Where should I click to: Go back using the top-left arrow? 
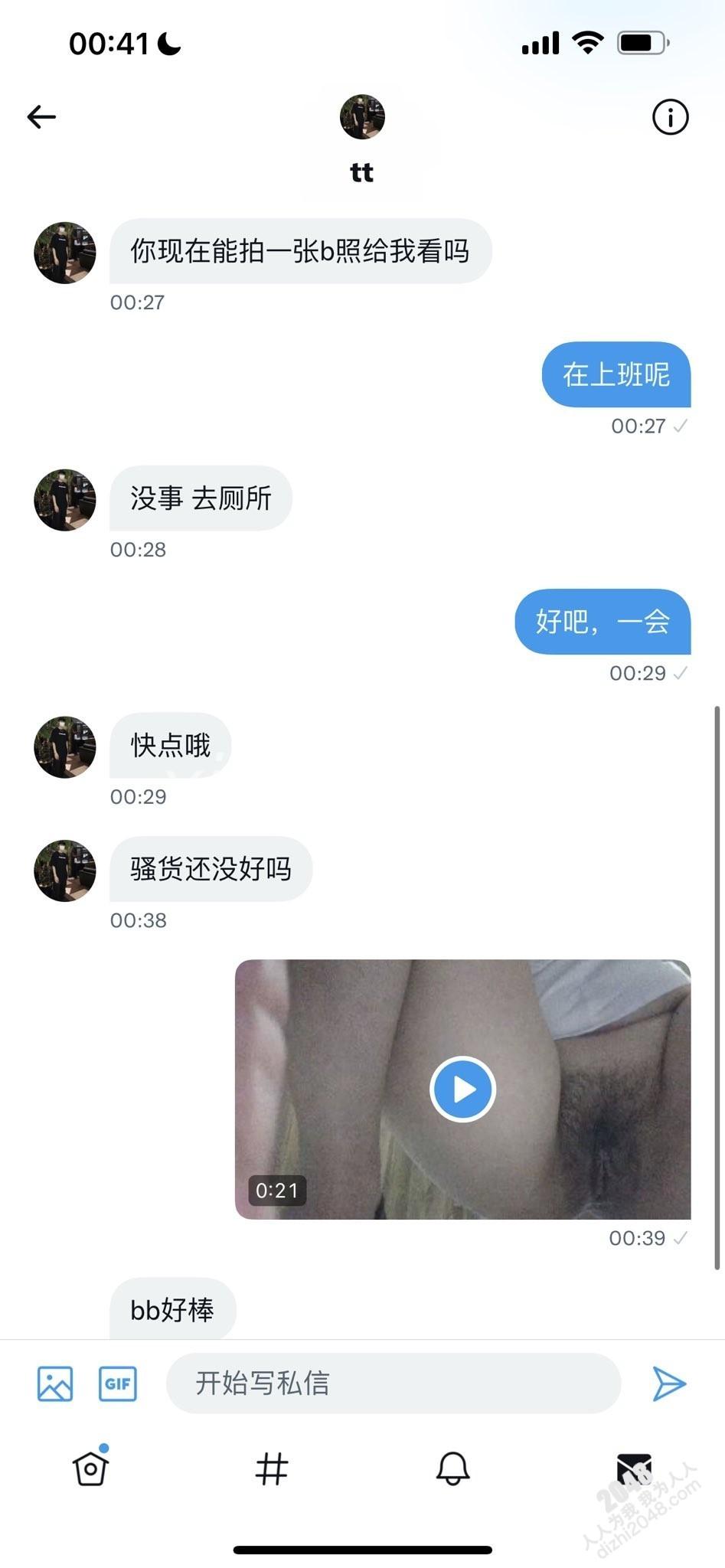(x=41, y=116)
